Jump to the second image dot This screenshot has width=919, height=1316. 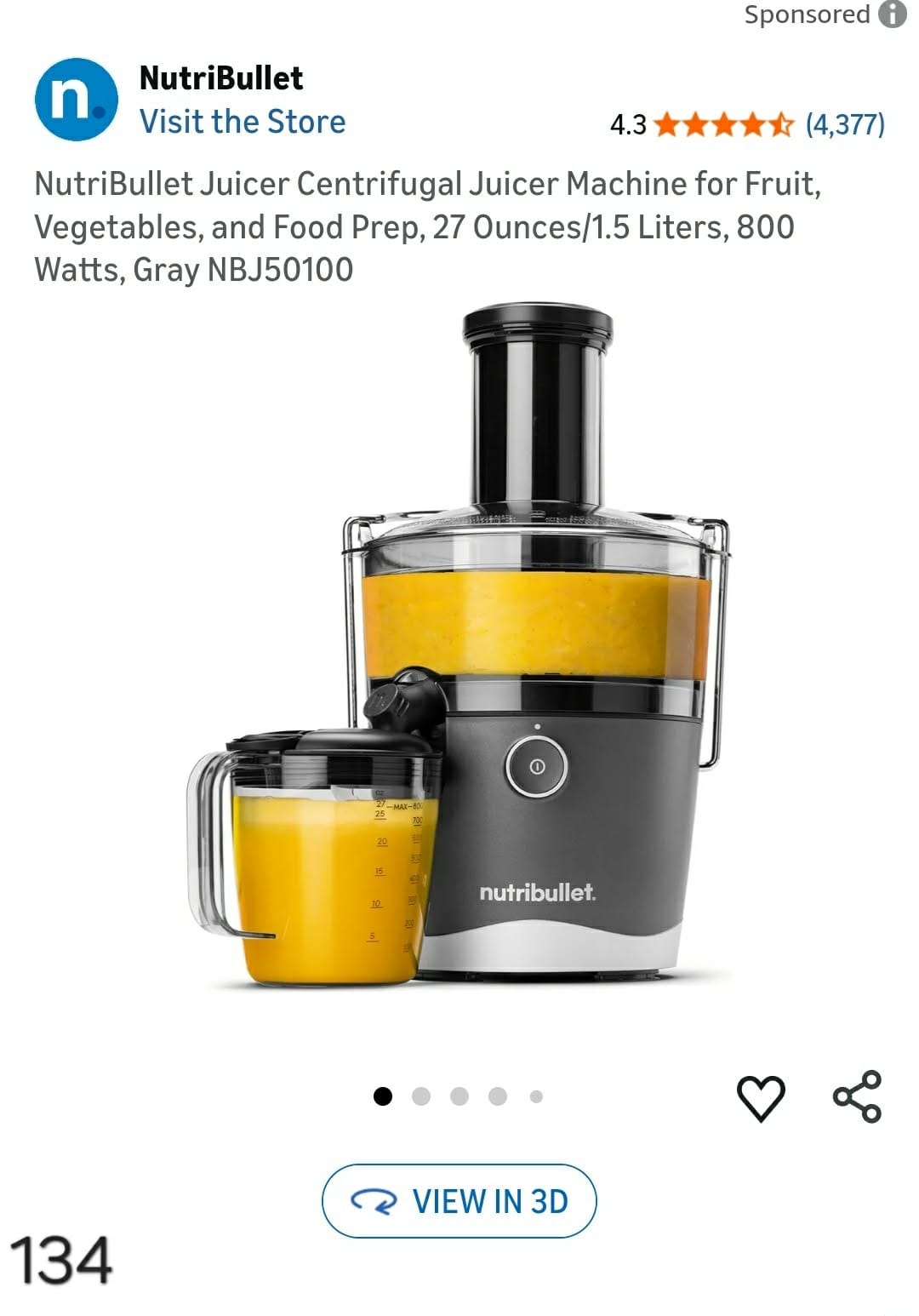pos(420,1096)
